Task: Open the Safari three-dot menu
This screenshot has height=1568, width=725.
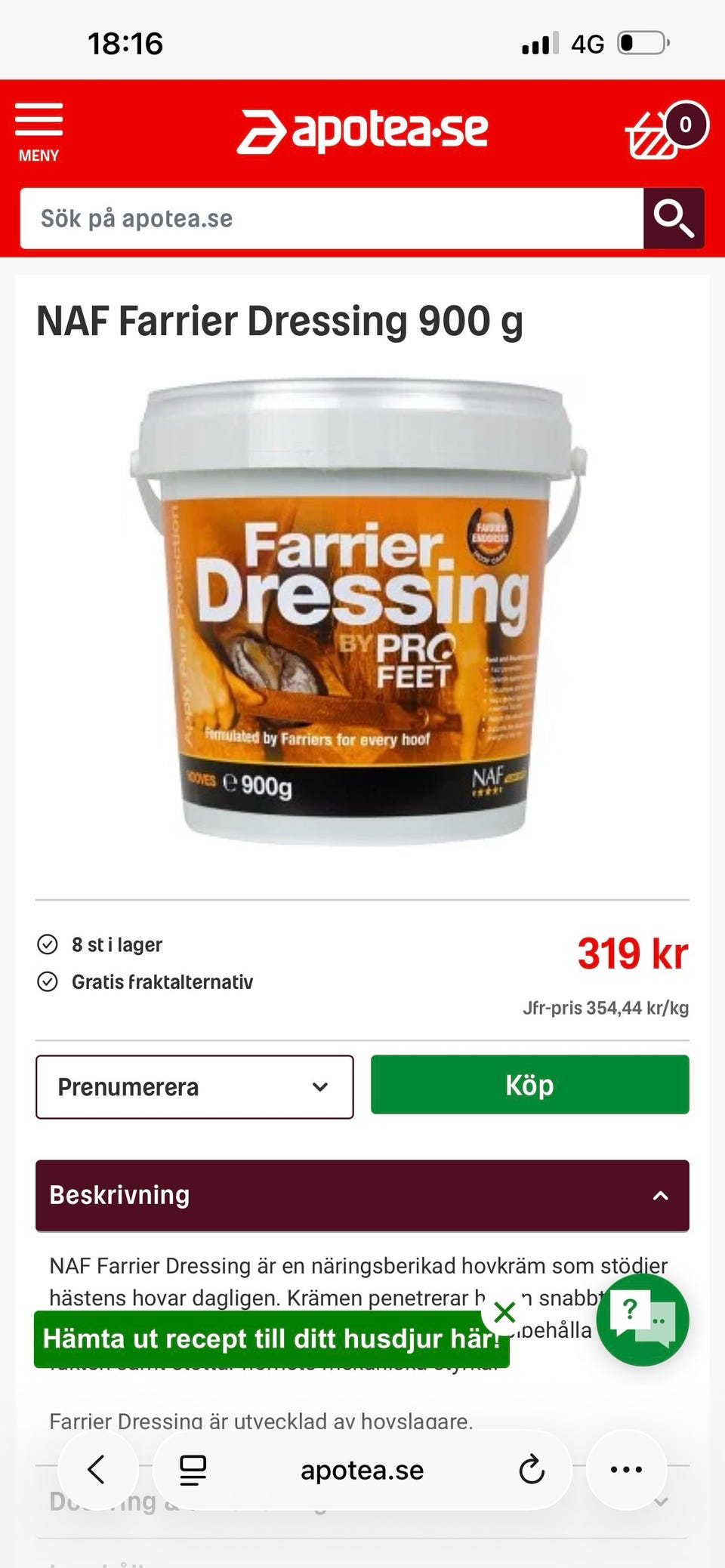Action: tap(626, 1469)
